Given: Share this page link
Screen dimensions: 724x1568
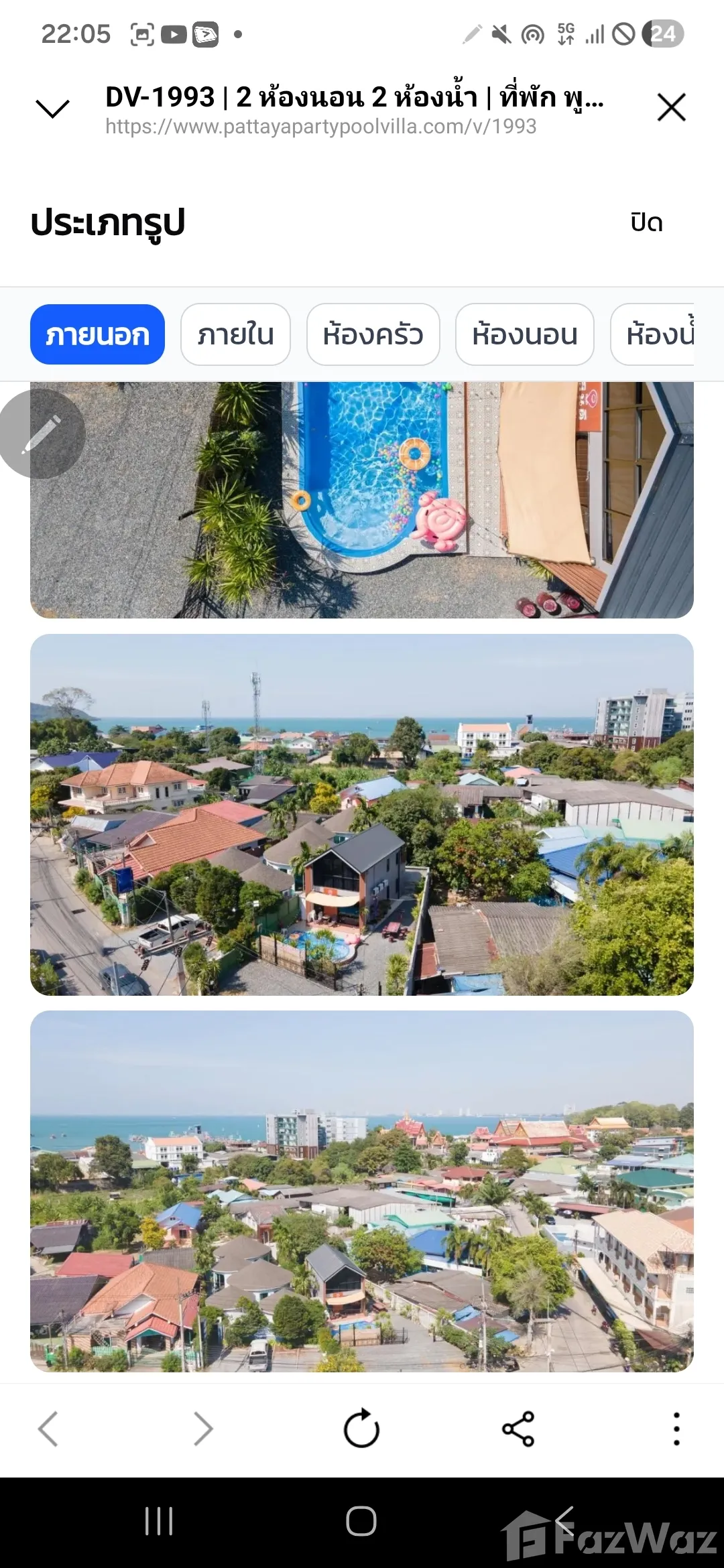Looking at the screenshot, I should [518, 1429].
